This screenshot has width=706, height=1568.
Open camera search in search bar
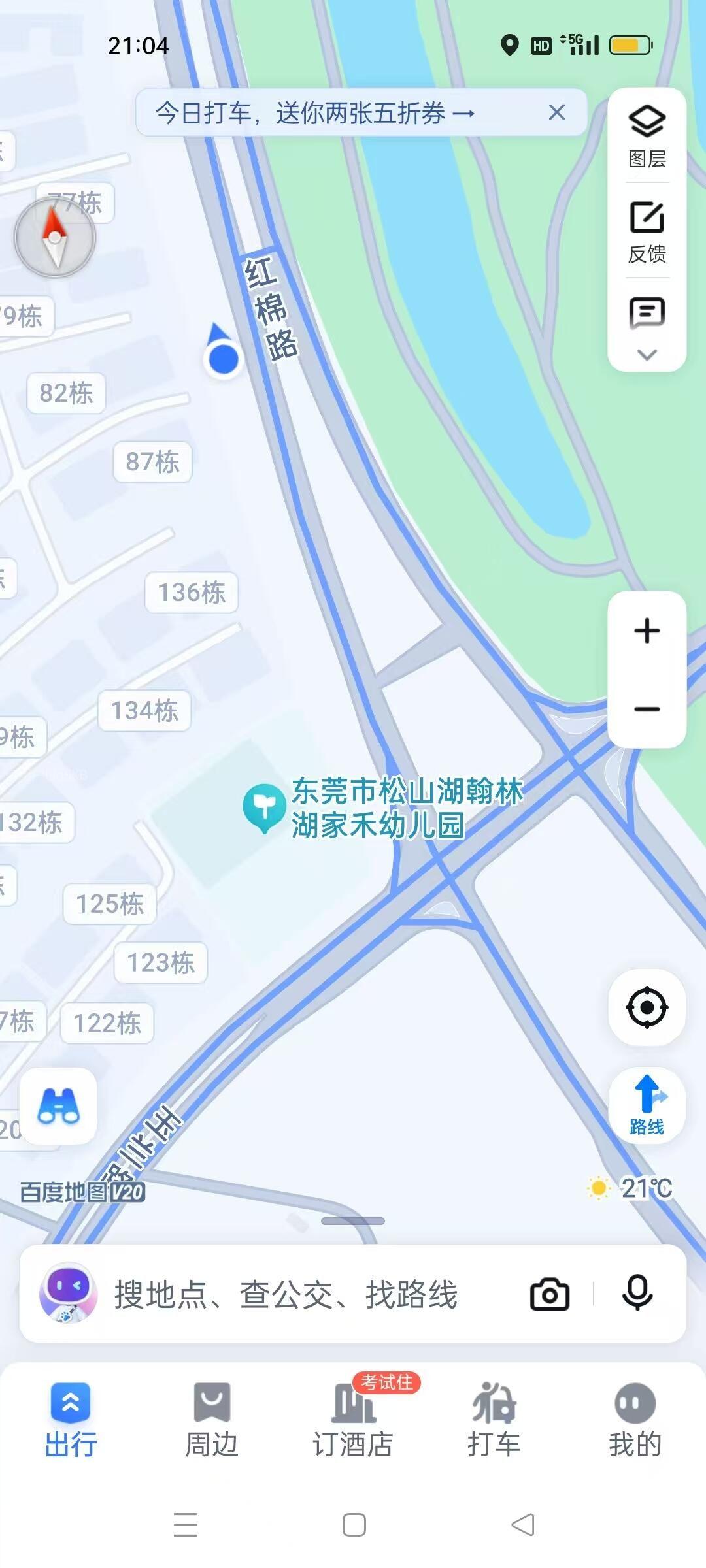(549, 1294)
